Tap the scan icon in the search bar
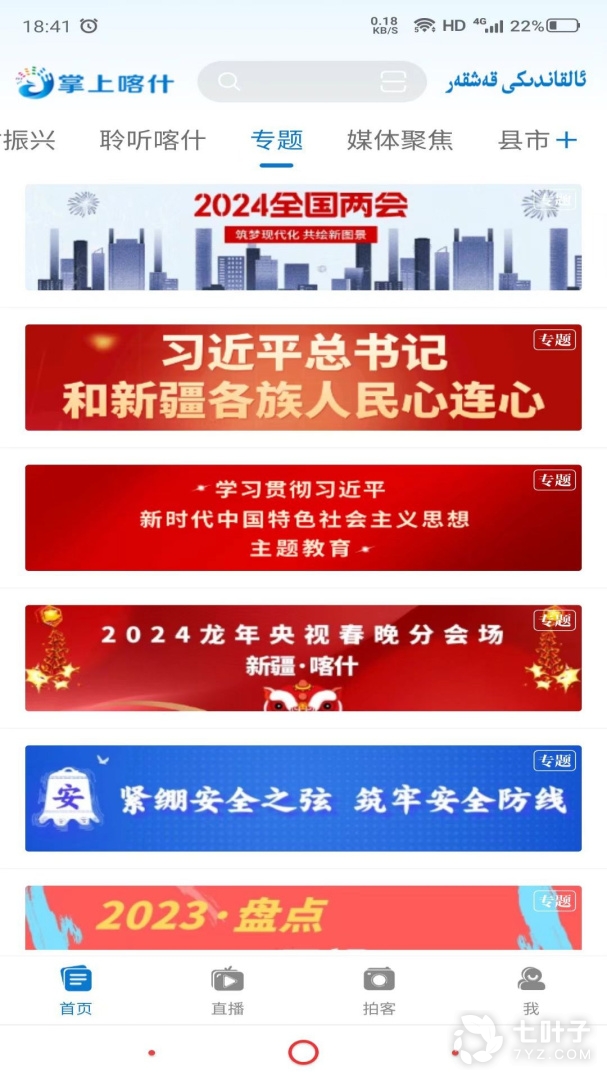This screenshot has width=607, height=1080. pyautogui.click(x=394, y=82)
